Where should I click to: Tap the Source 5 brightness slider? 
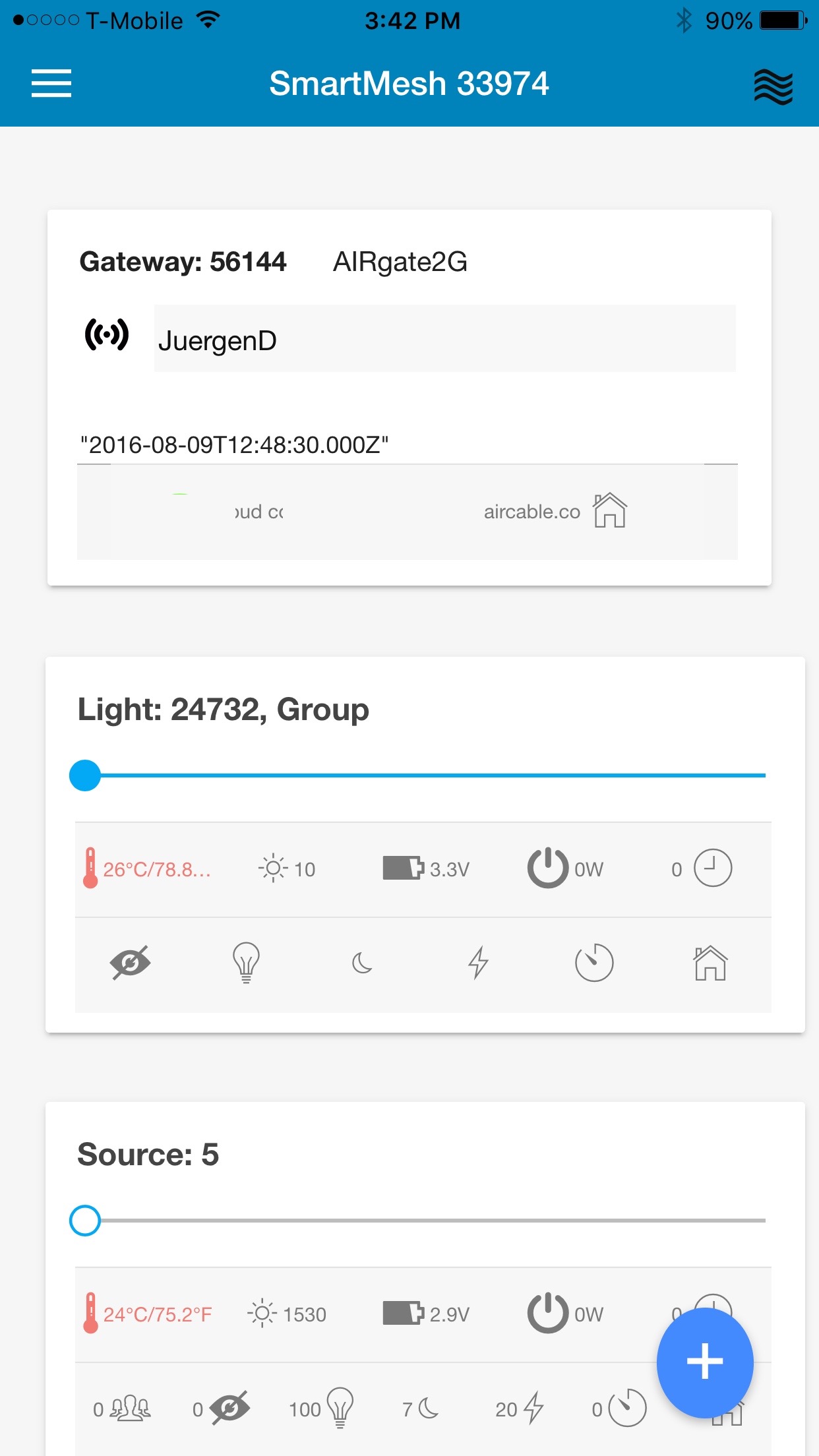coord(418,1221)
